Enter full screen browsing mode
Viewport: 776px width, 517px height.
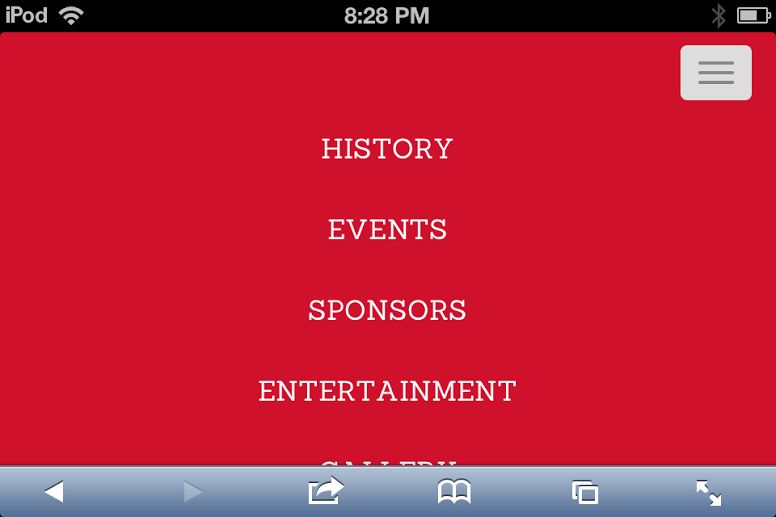click(708, 492)
